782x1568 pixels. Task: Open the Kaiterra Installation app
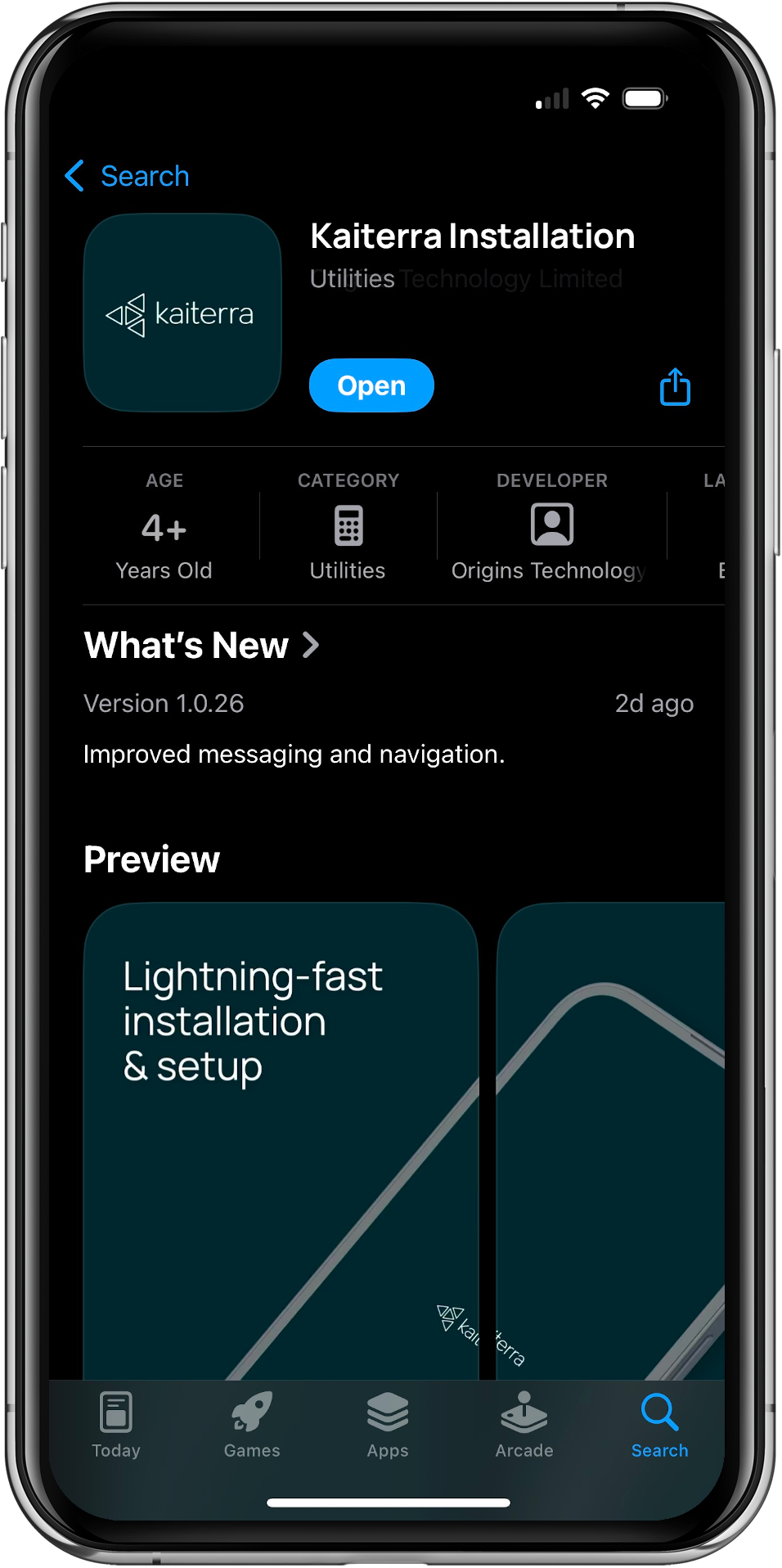point(371,385)
